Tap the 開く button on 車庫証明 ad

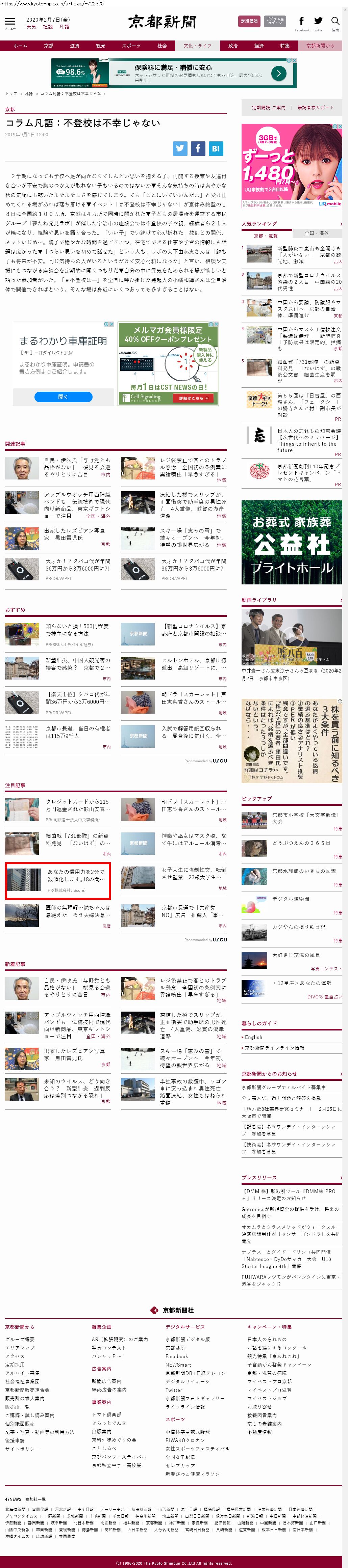coord(64,396)
